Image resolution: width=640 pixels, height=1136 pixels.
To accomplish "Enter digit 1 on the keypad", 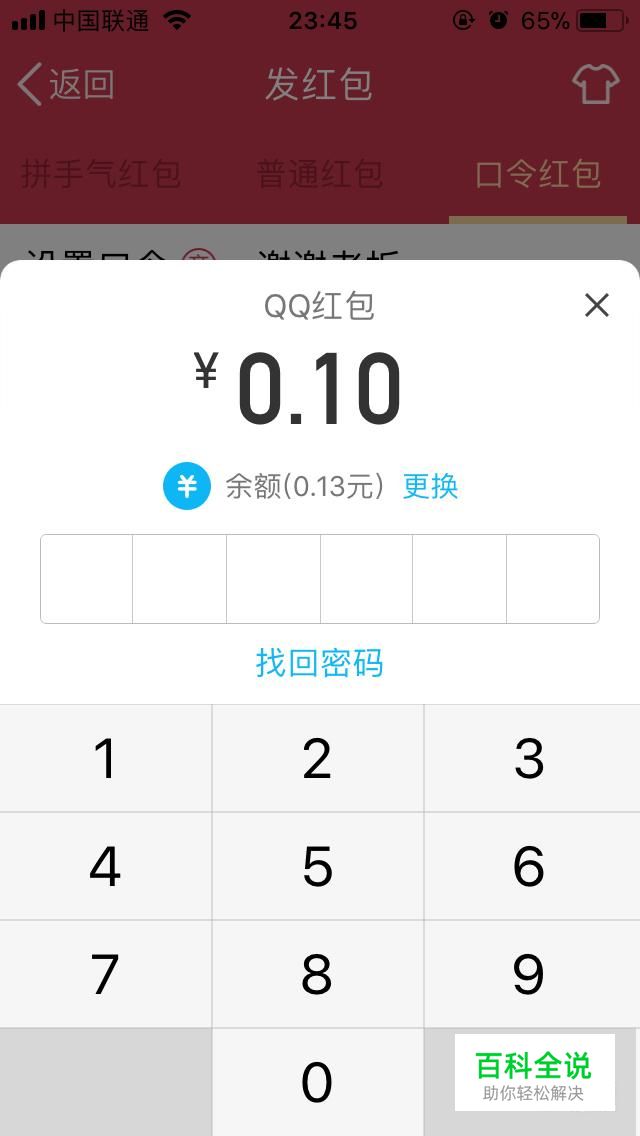I will point(106,759).
